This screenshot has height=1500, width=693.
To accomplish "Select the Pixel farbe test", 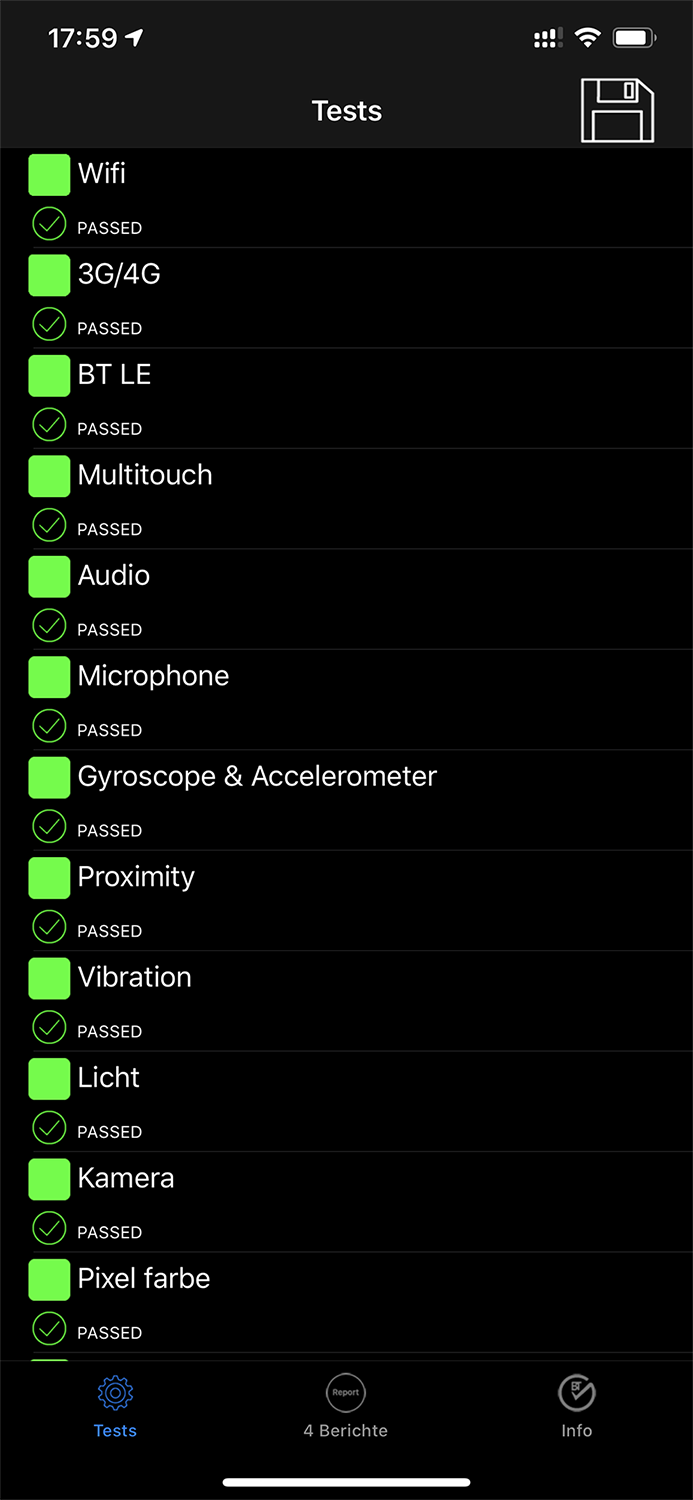I will pyautogui.click(x=346, y=1303).
